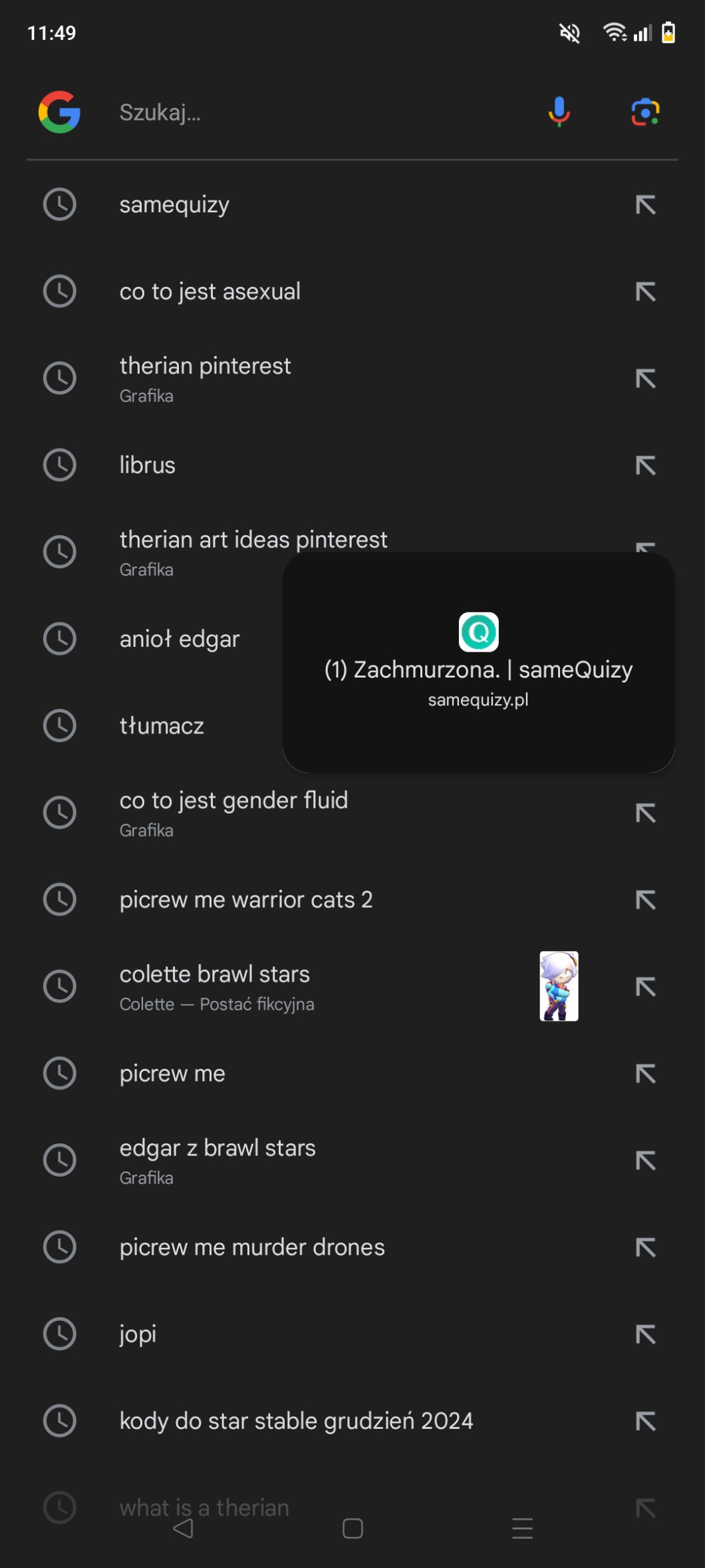Insert librus into the search box via arrow

tap(645, 465)
